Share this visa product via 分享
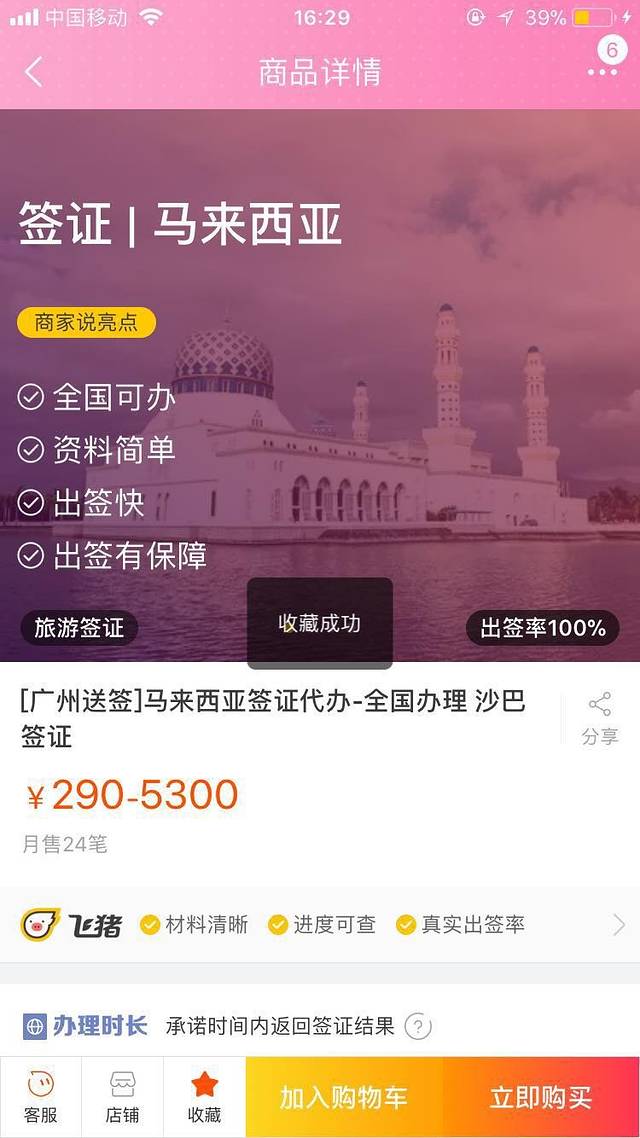The height and width of the screenshot is (1138, 640). (600, 717)
